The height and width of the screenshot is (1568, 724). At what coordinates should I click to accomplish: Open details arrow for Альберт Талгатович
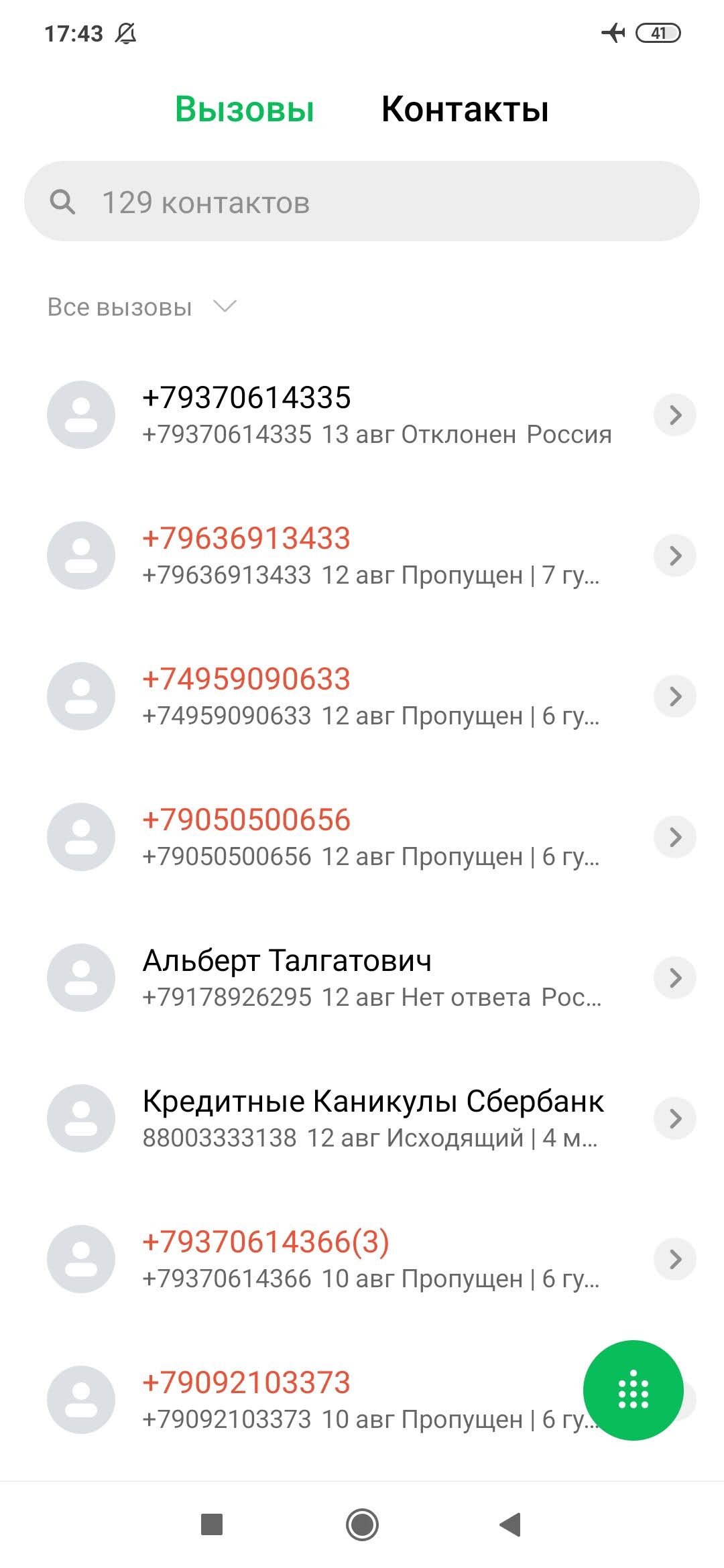675,978
